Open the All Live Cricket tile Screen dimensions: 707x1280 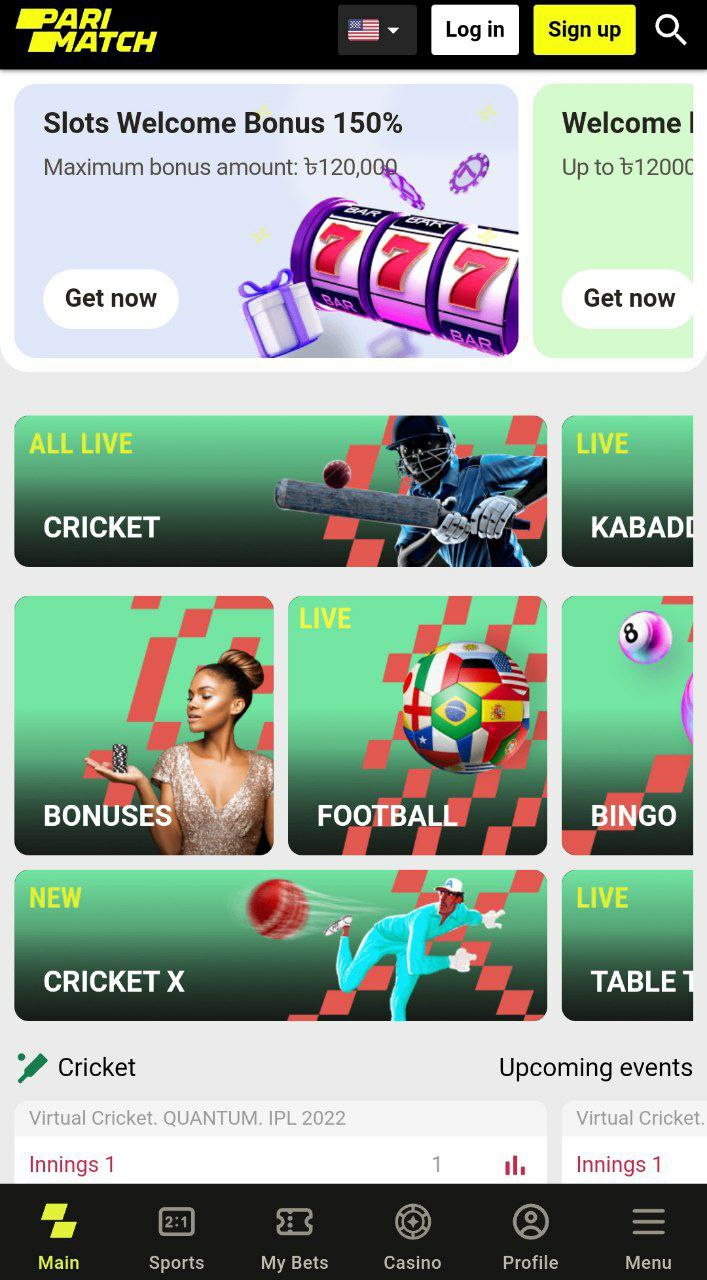(280, 491)
